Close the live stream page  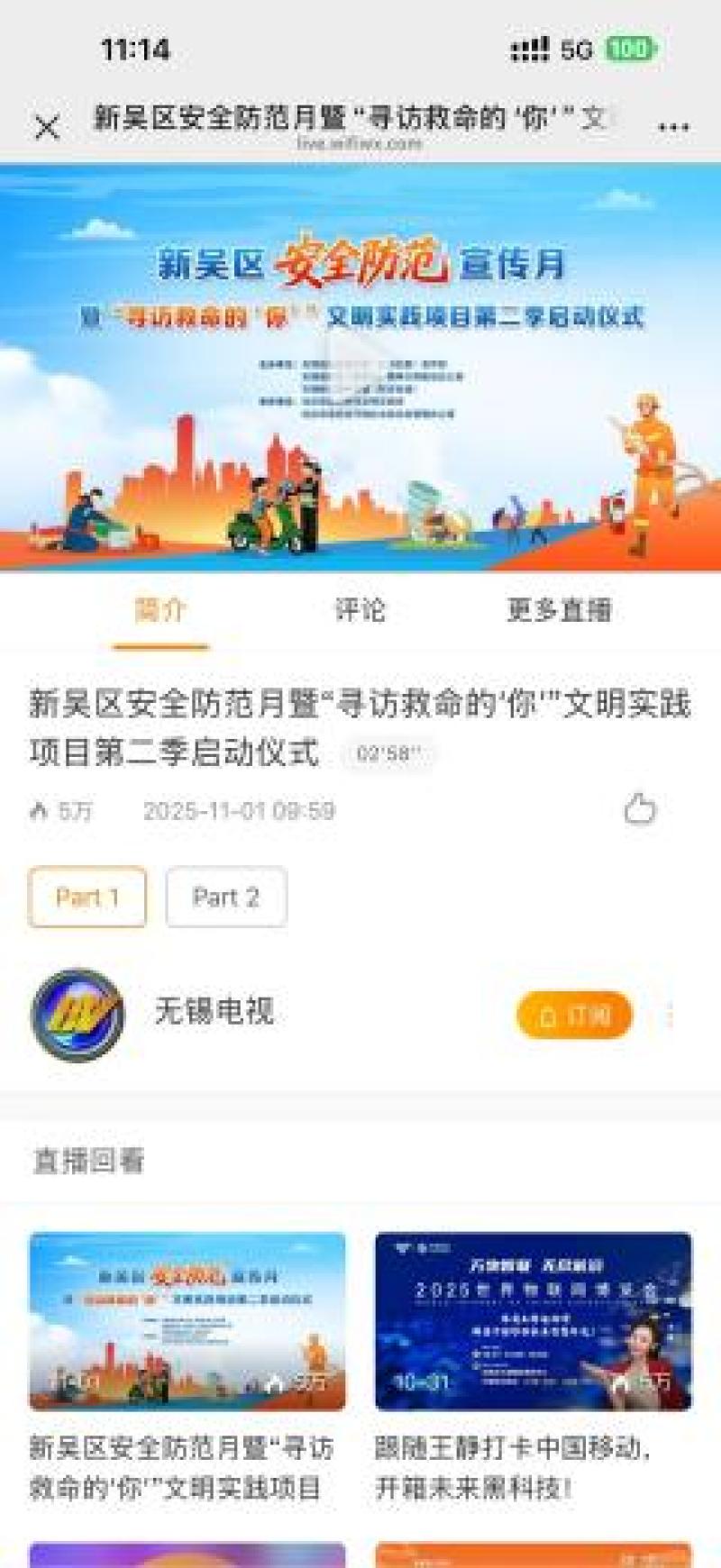point(47,127)
